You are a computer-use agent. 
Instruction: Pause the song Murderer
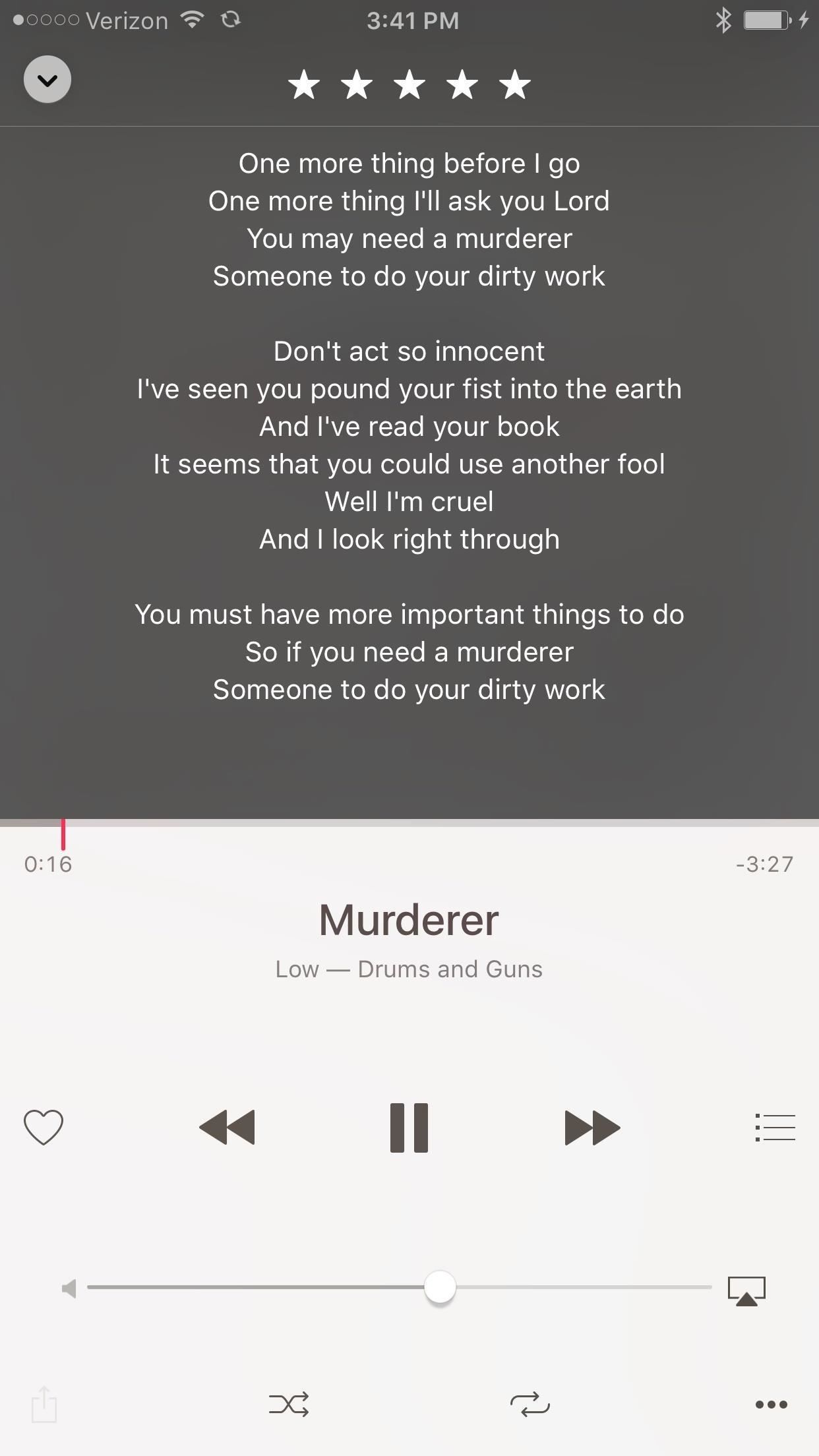click(x=409, y=1127)
